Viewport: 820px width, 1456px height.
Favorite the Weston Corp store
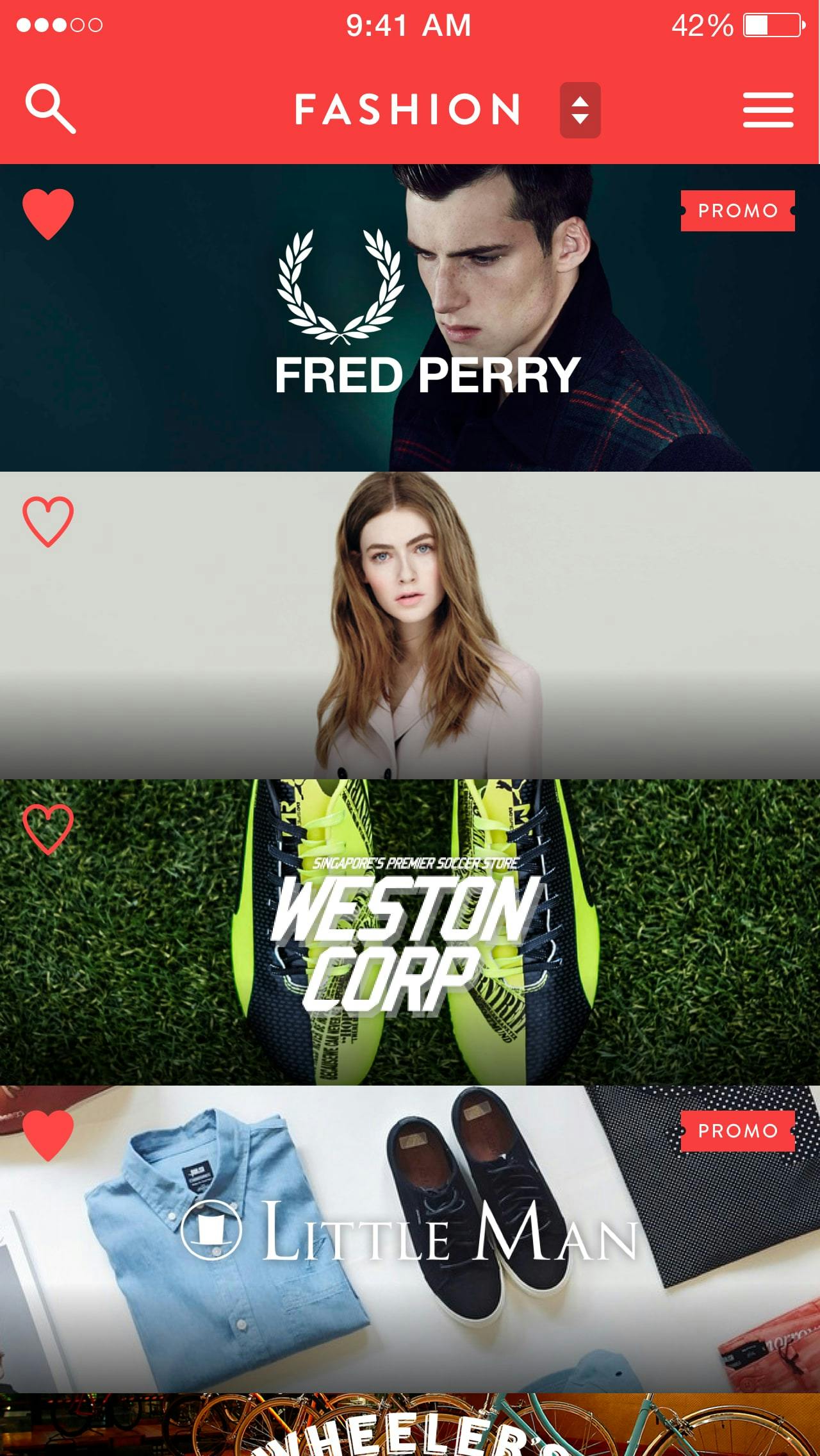[48, 829]
